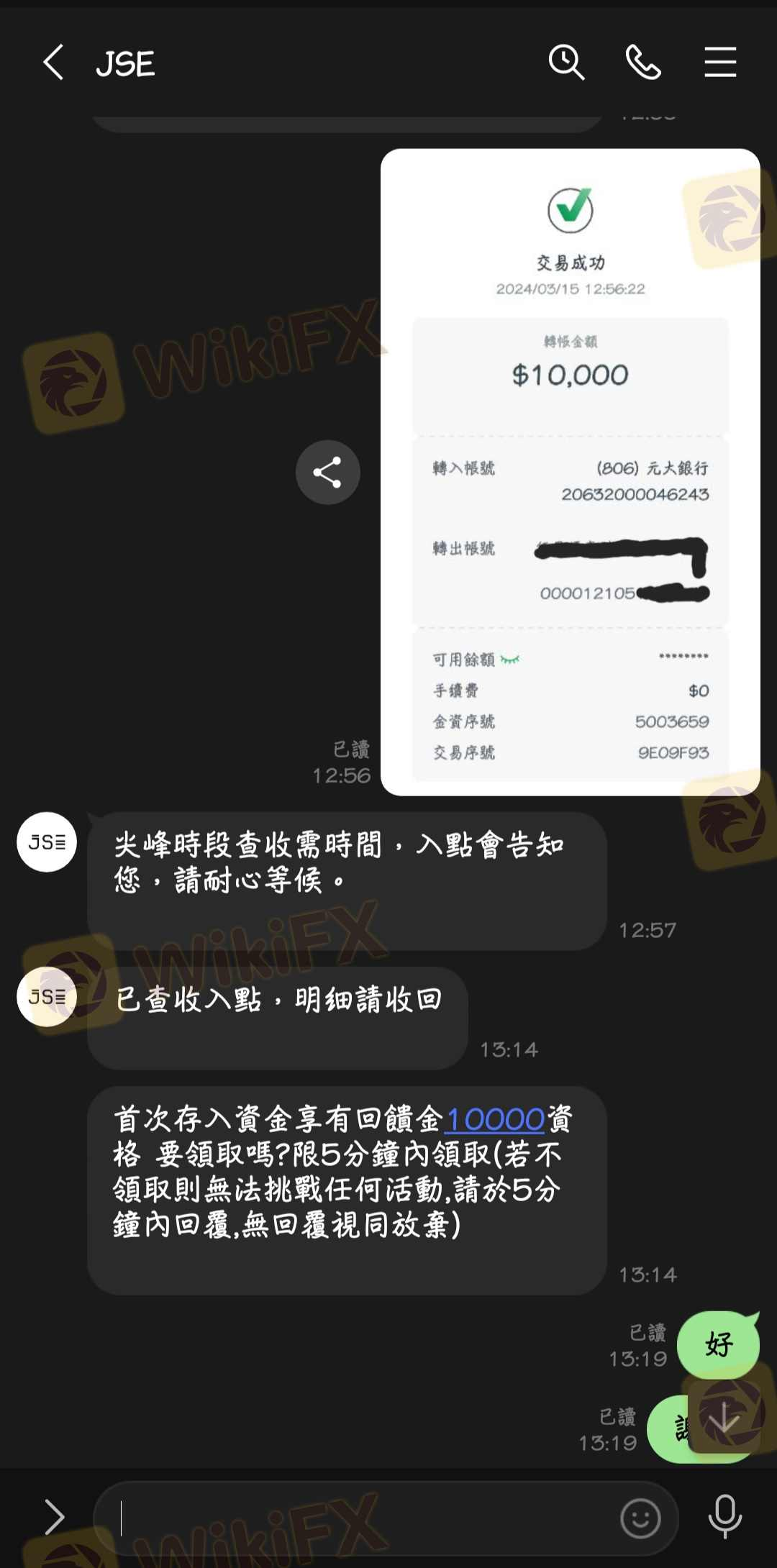This screenshot has height=1568, width=777.
Task: Open the chat options hamburger menu
Action: (720, 63)
